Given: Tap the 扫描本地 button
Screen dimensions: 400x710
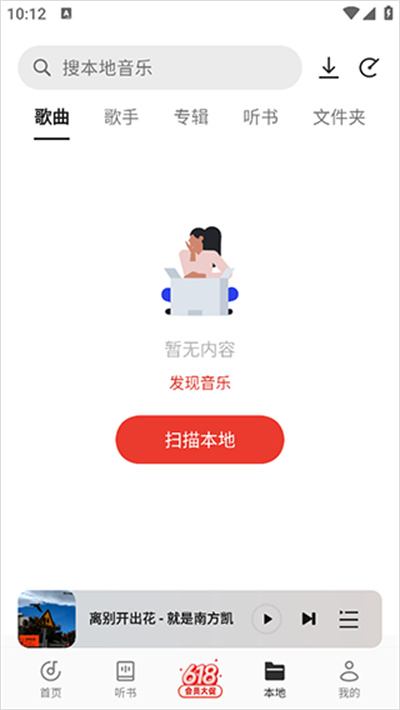Looking at the screenshot, I should click(x=200, y=440).
